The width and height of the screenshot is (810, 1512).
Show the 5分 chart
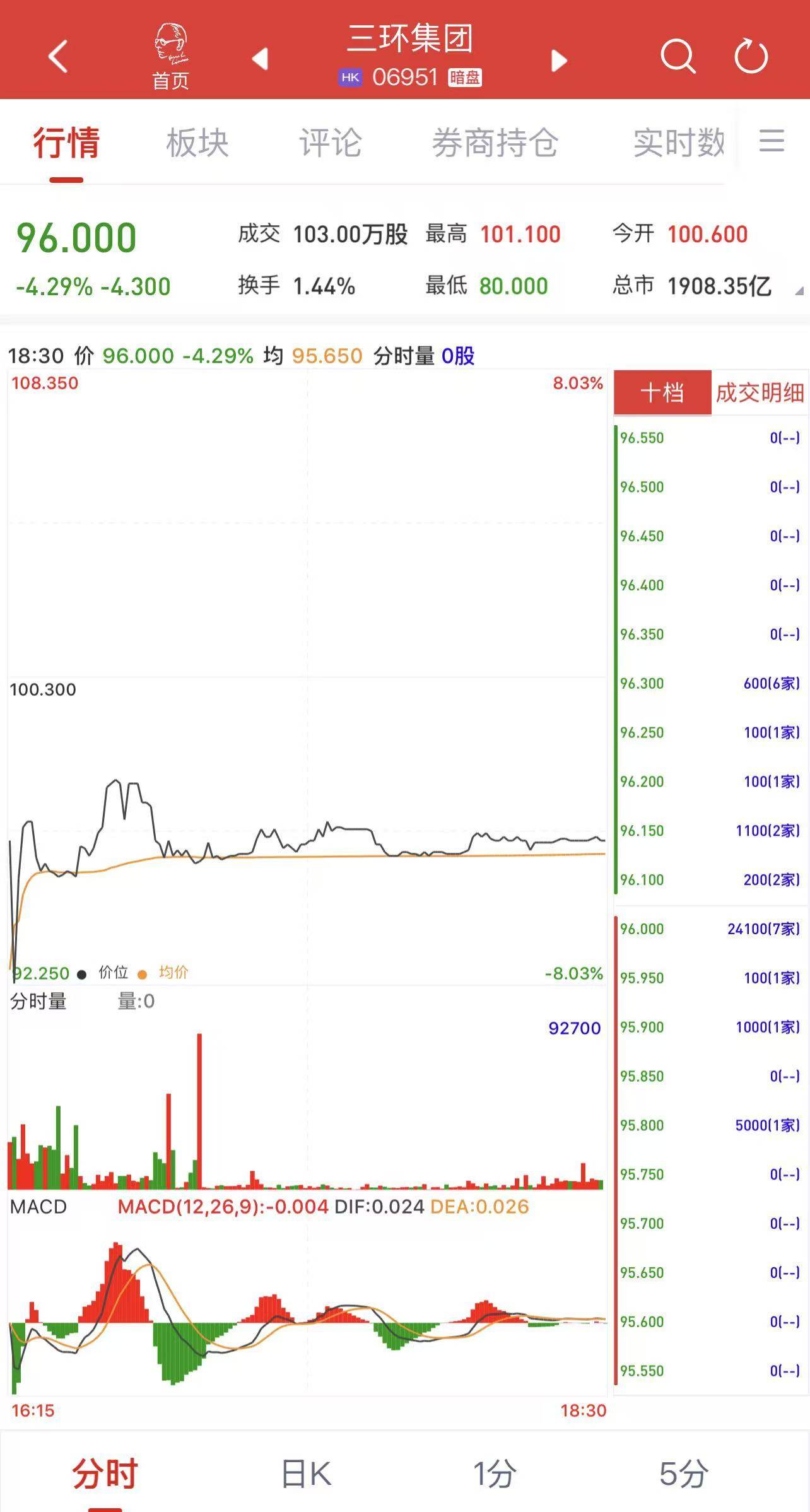[x=684, y=1474]
